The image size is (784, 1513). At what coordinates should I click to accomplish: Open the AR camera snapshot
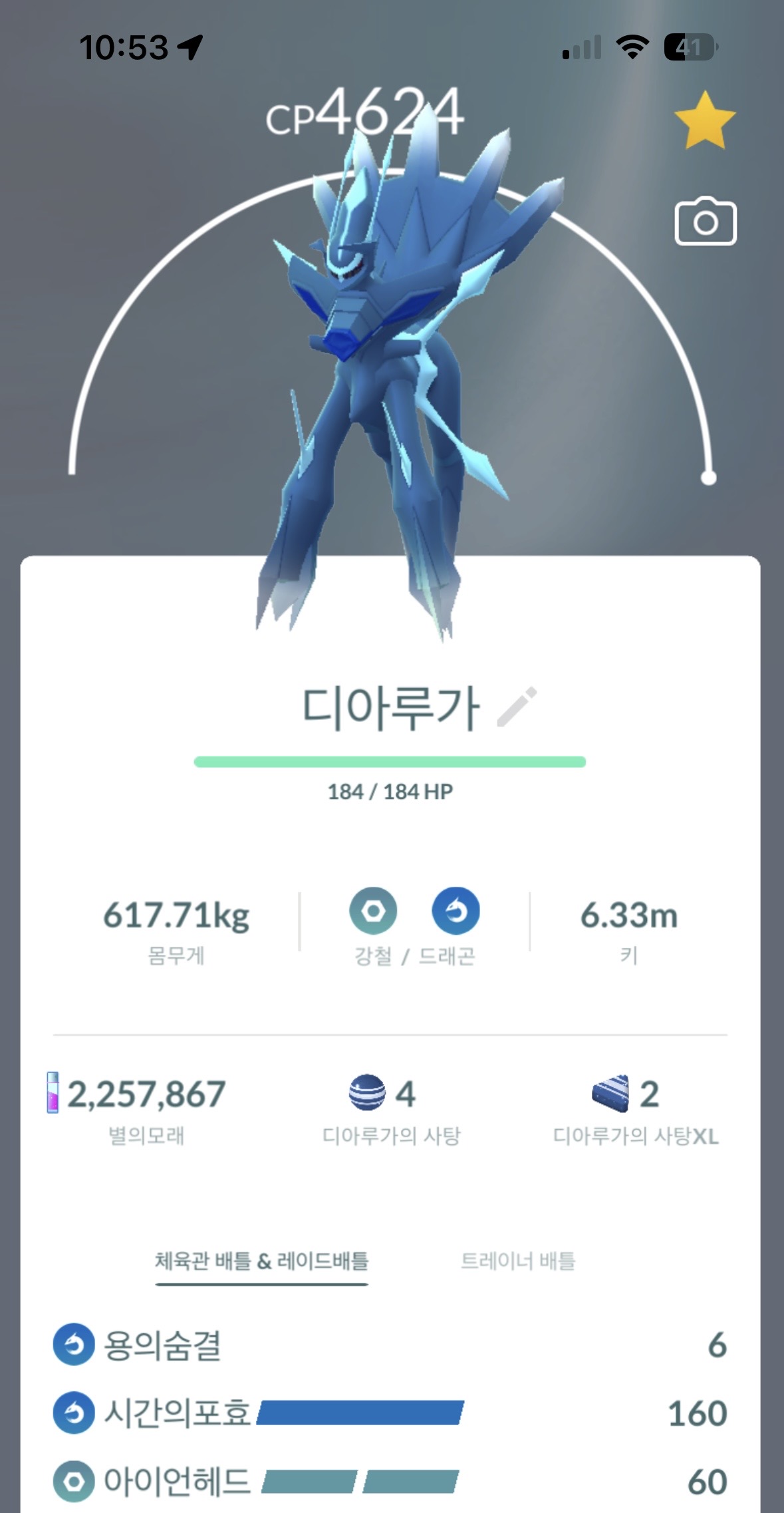[x=706, y=222]
